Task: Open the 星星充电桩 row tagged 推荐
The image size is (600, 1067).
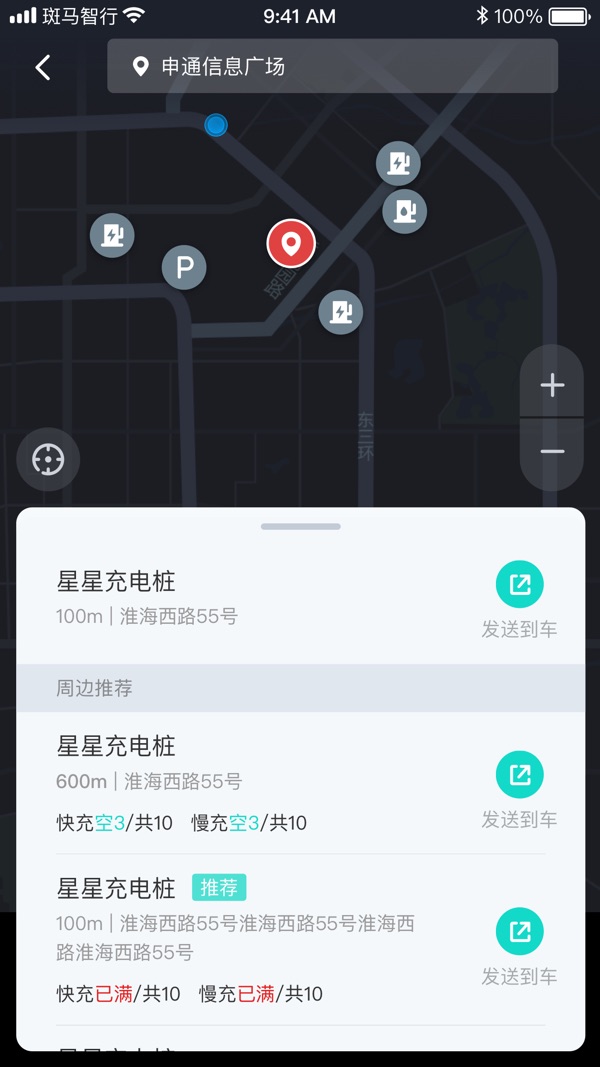Action: click(301, 940)
